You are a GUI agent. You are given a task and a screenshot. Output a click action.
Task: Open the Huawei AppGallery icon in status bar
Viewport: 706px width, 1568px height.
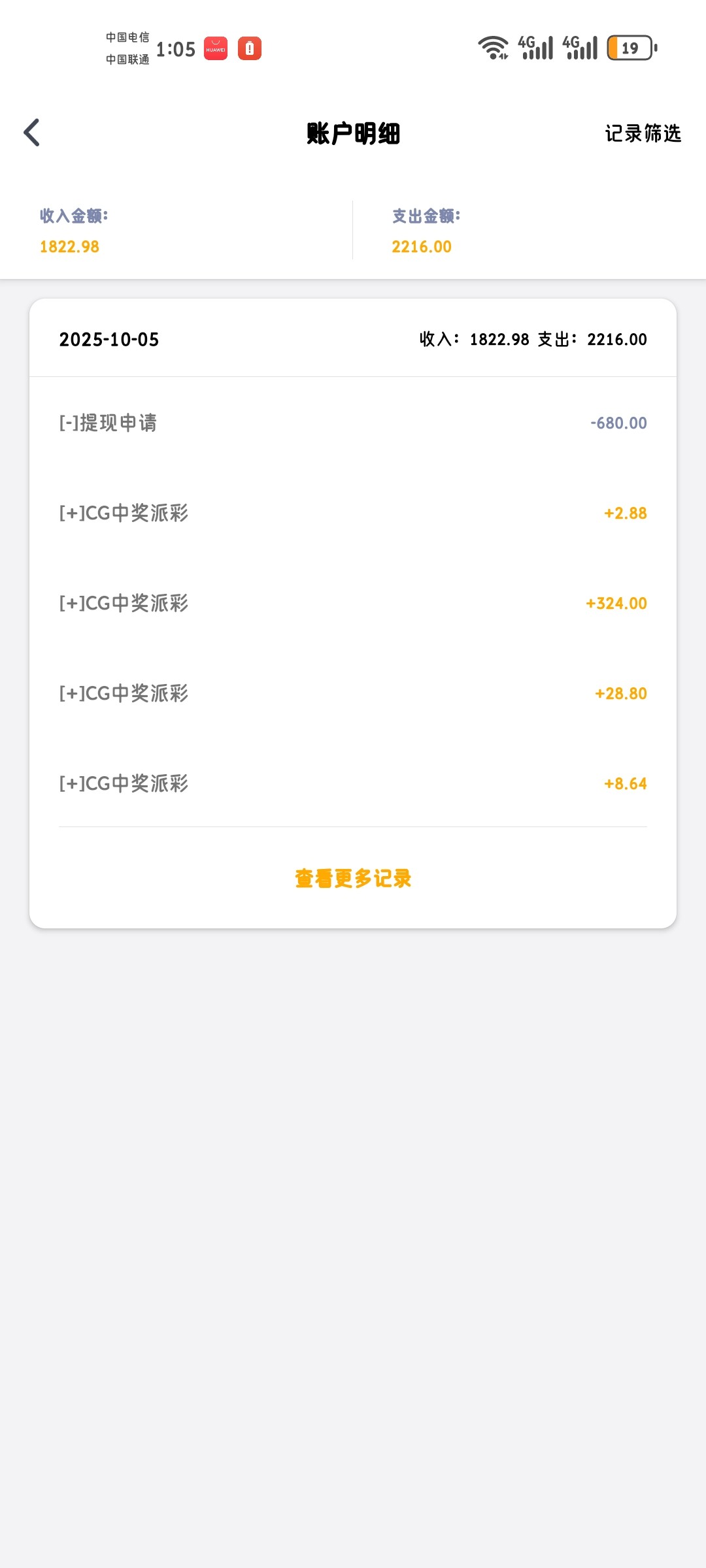[x=216, y=48]
